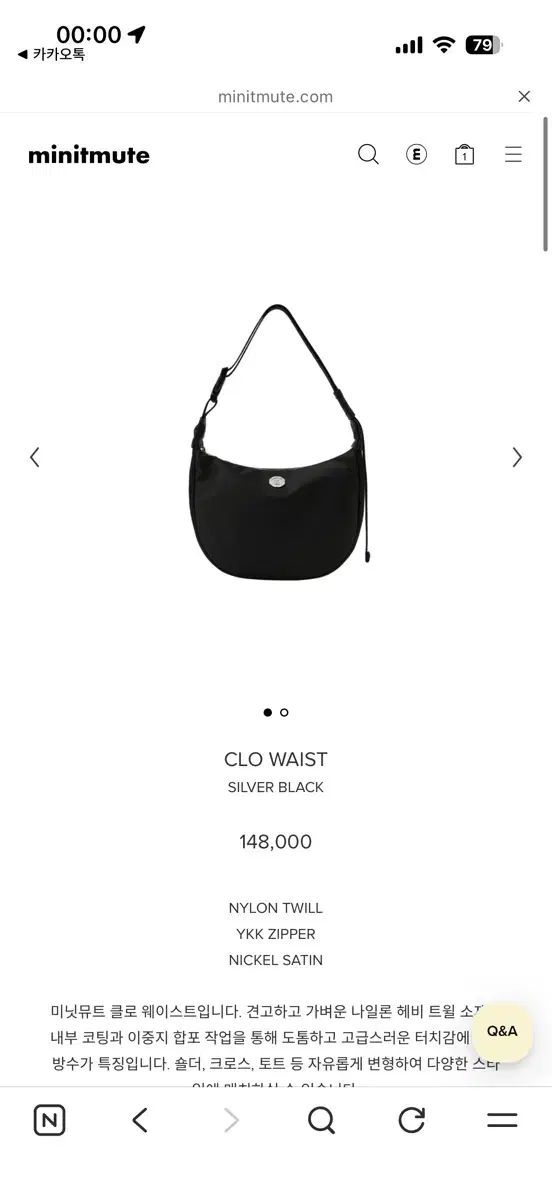
Task: Close the in-app browser with X
Action: [524, 97]
